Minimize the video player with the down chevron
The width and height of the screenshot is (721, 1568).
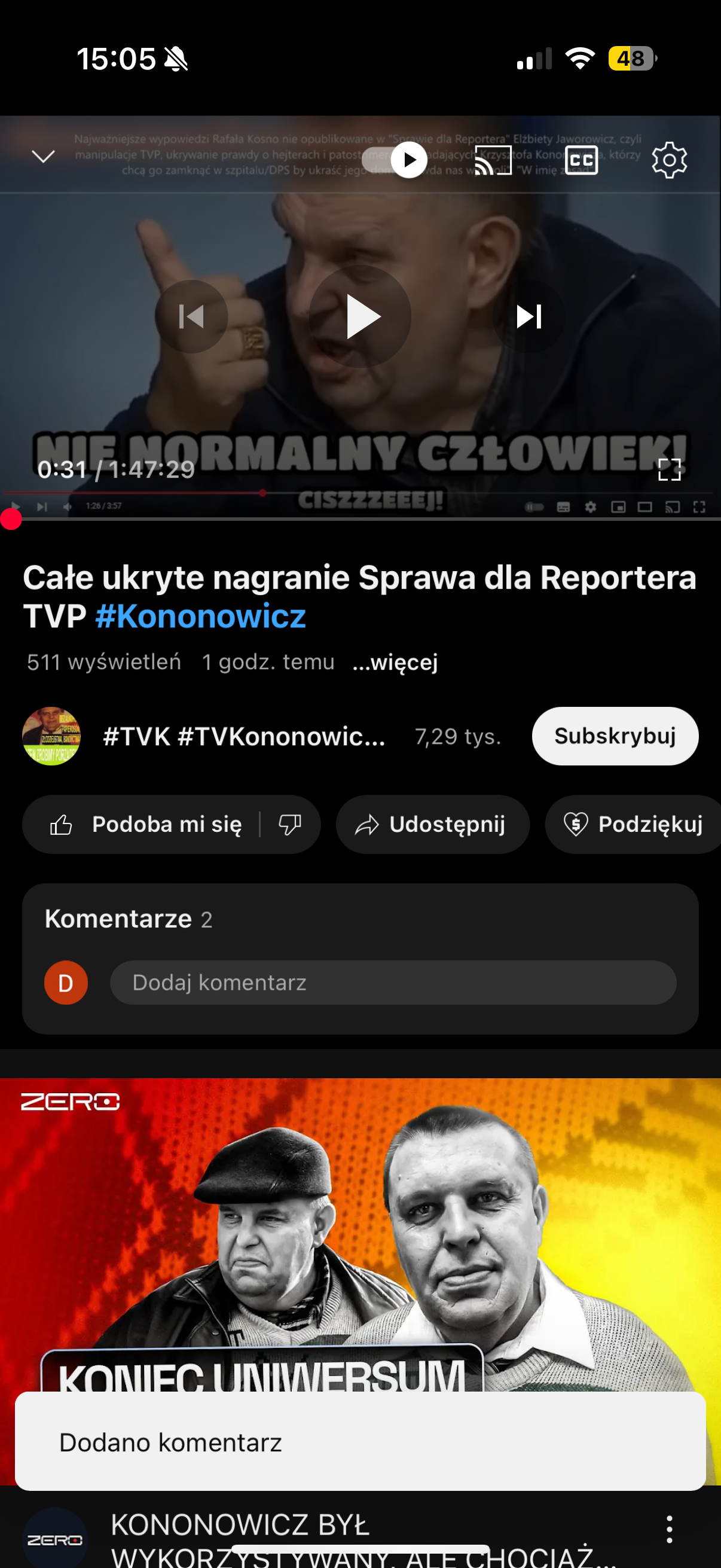pyautogui.click(x=43, y=157)
